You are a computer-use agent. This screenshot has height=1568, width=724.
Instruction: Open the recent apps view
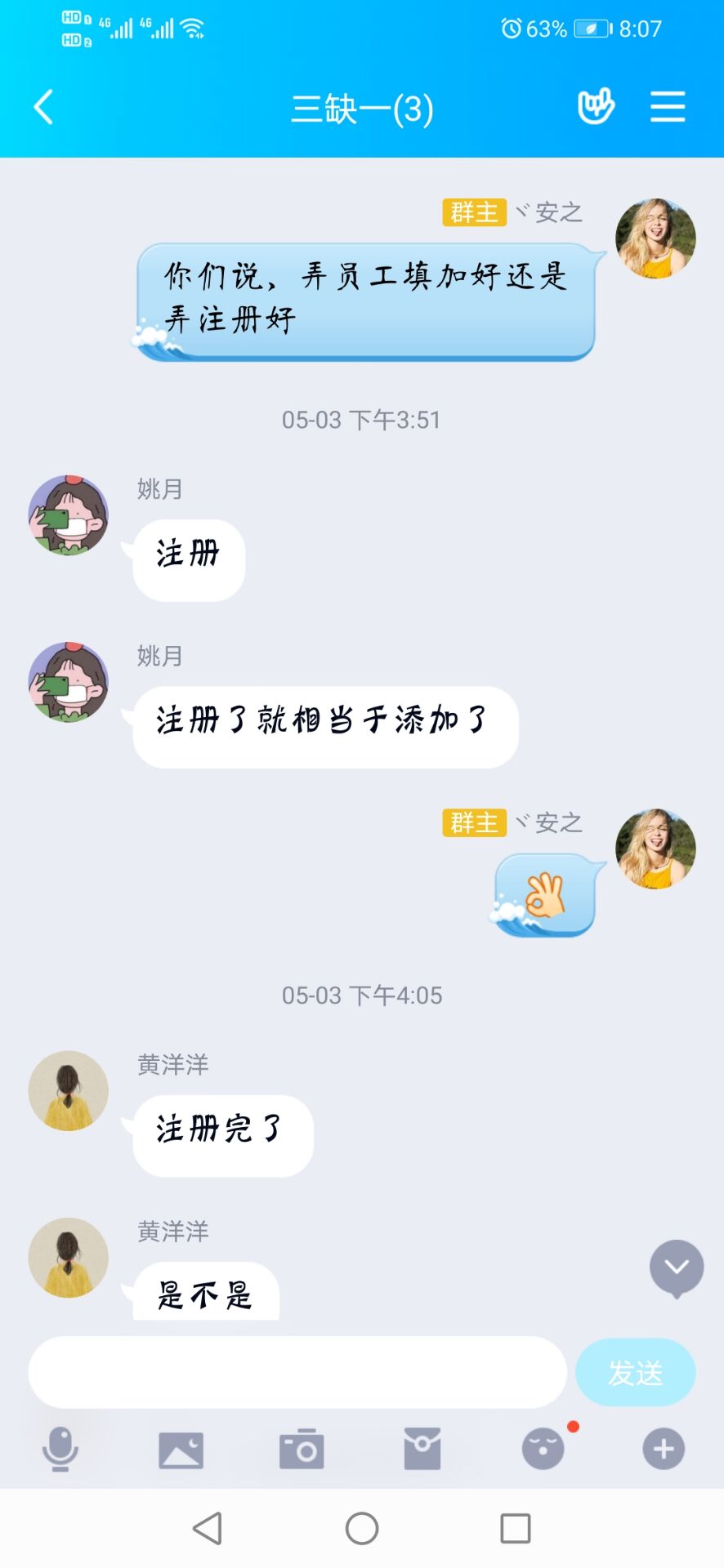(515, 1528)
